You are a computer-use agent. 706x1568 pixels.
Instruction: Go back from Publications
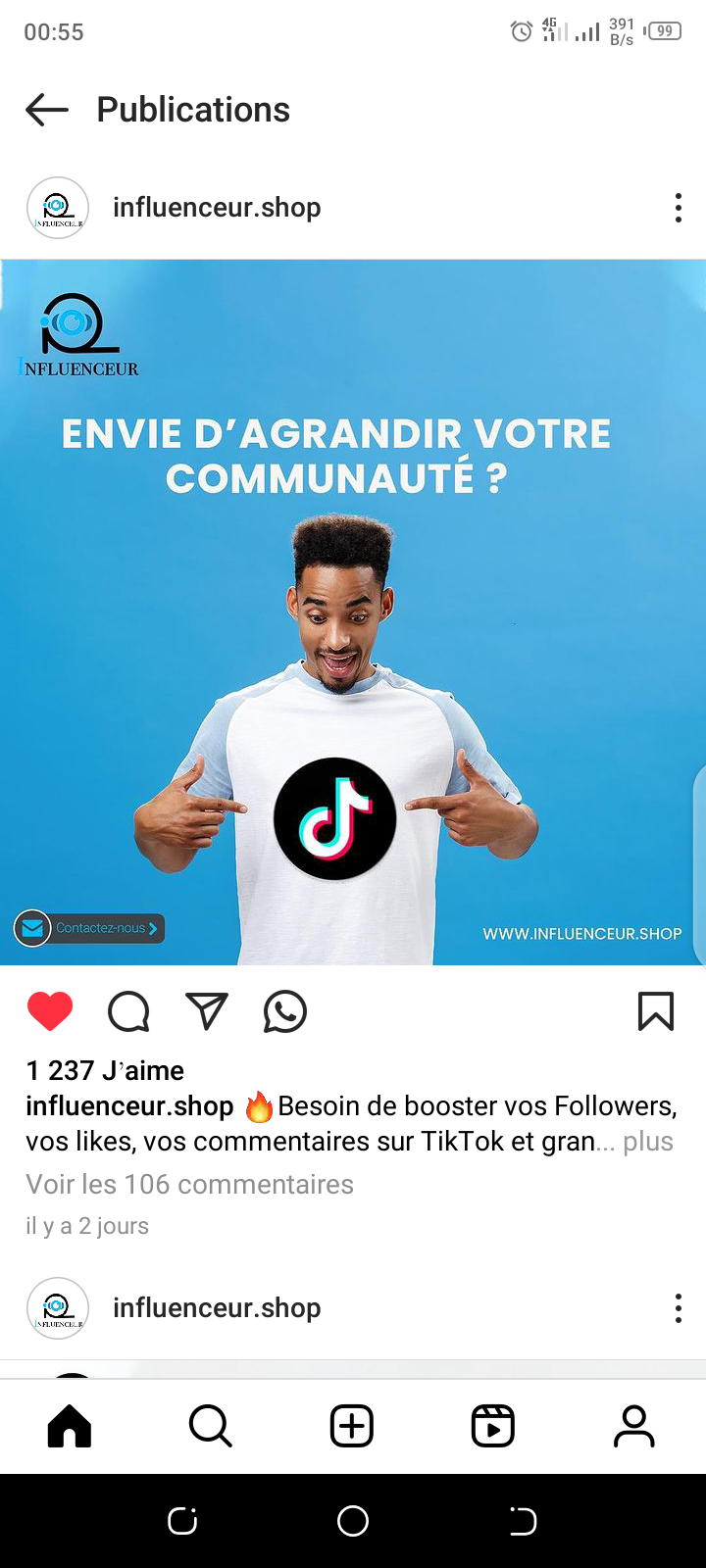point(47,110)
